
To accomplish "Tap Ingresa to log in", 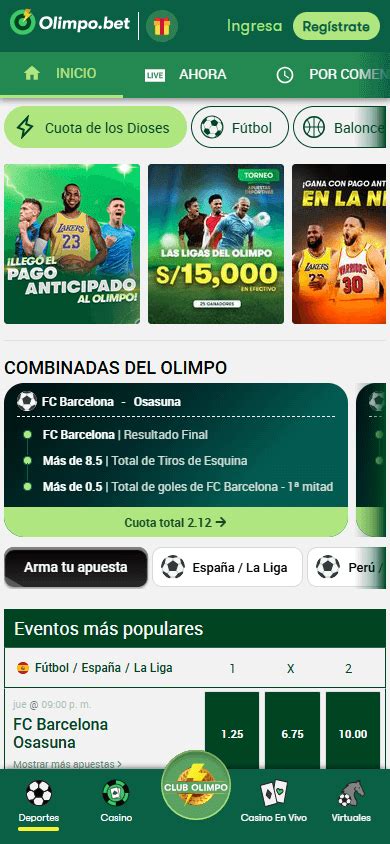I will click(x=254, y=26).
